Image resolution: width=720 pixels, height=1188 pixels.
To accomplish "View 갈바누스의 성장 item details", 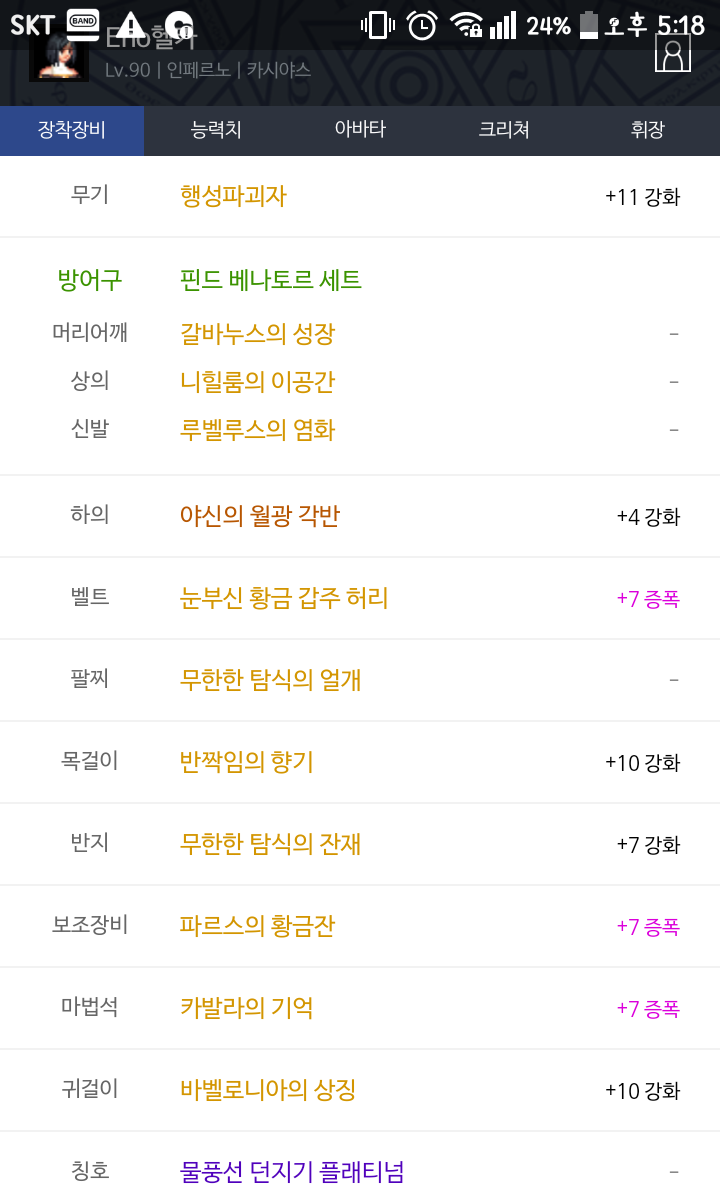I will (258, 333).
